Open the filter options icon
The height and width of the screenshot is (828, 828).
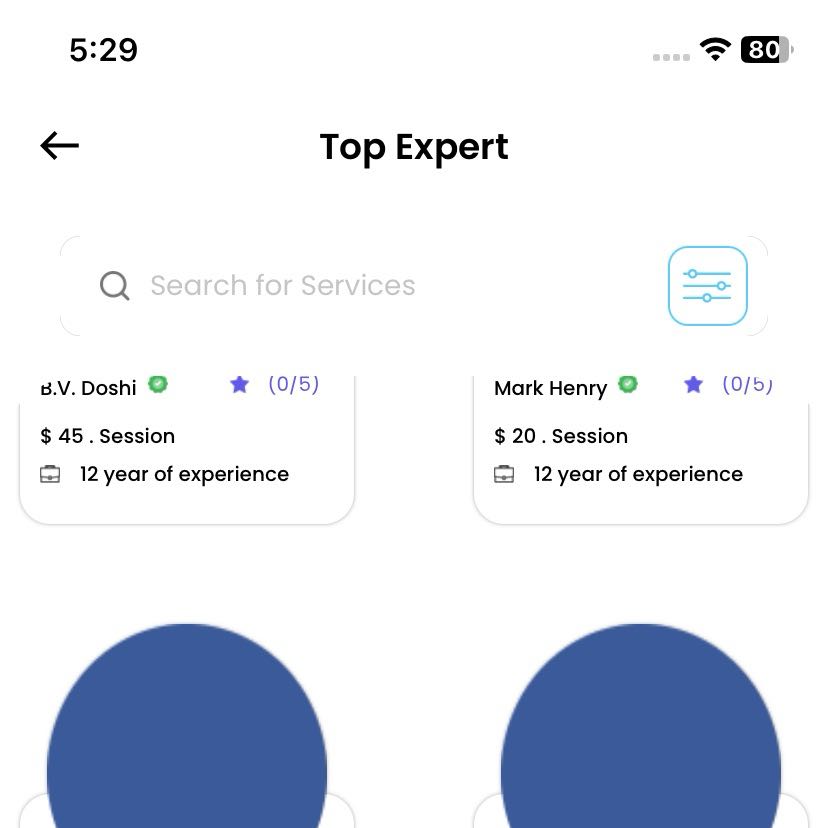(x=707, y=286)
